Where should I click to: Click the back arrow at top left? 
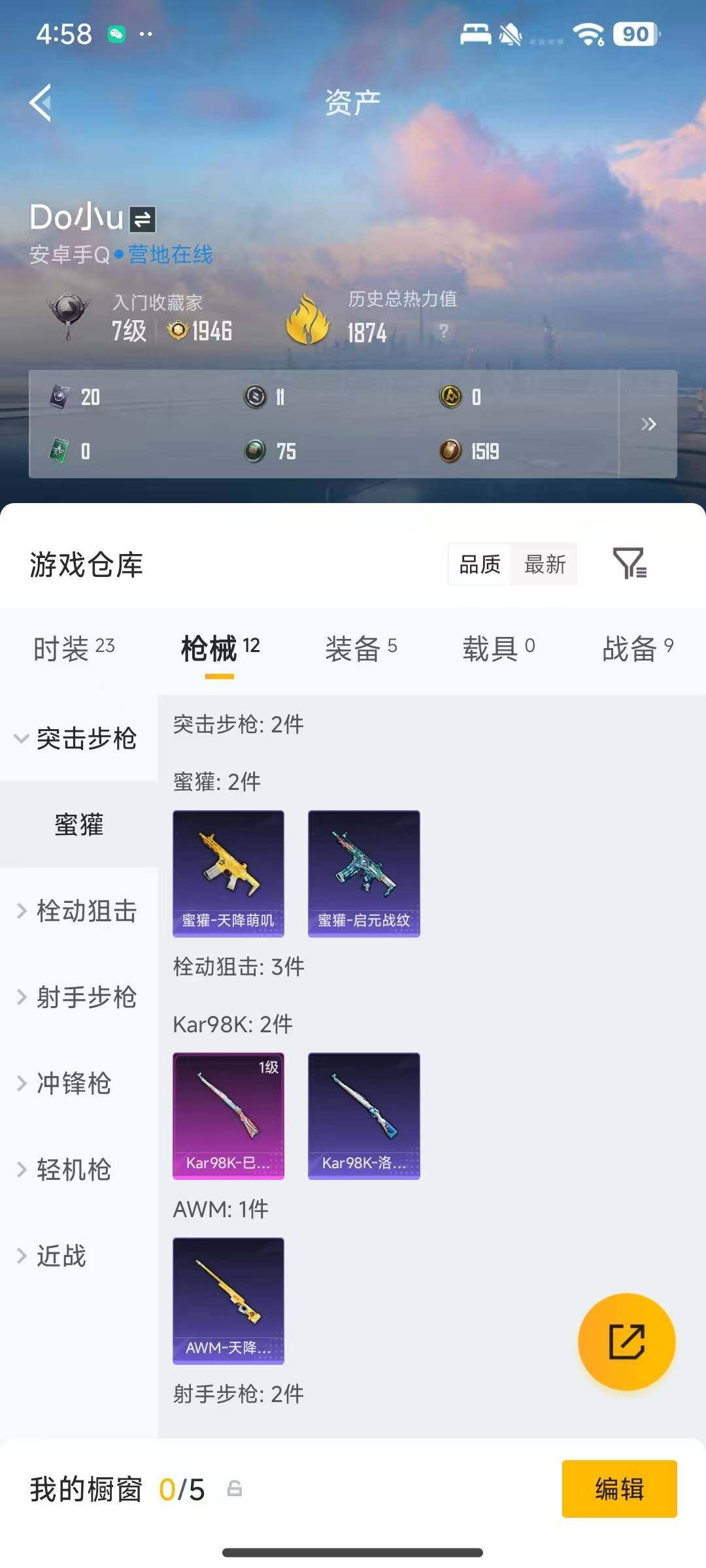coord(39,103)
